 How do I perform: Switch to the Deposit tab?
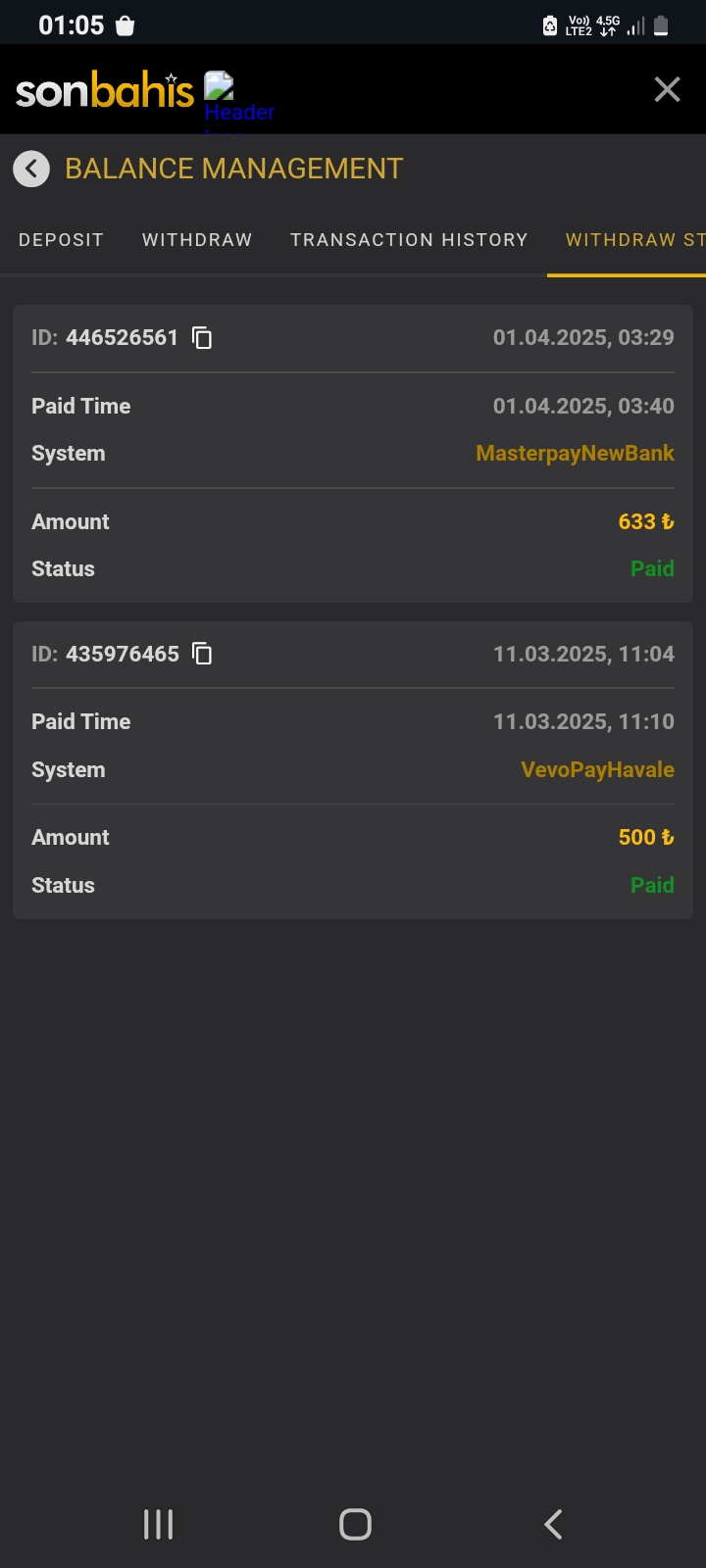[x=61, y=240]
